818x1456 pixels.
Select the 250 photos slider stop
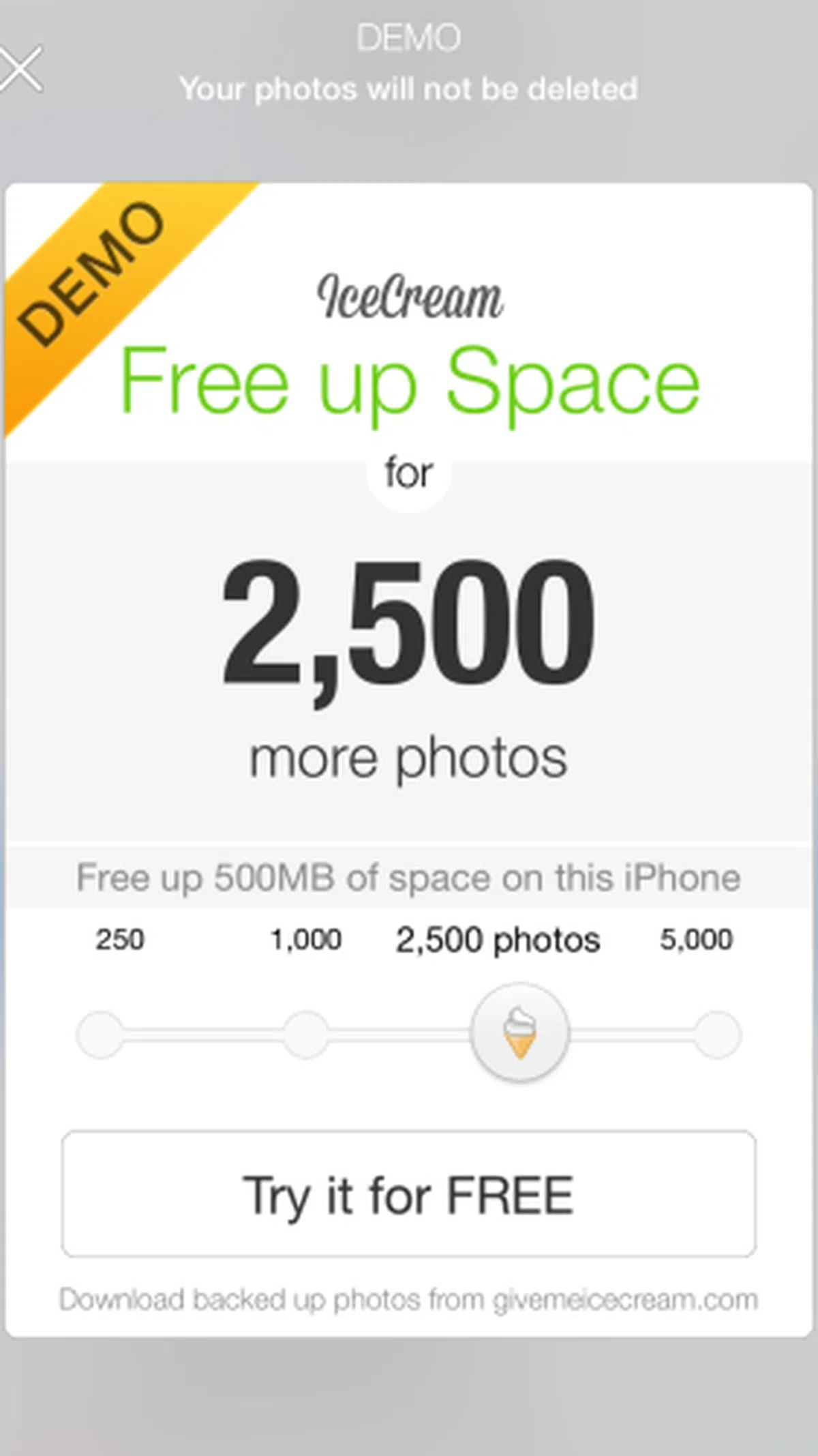click(100, 1035)
